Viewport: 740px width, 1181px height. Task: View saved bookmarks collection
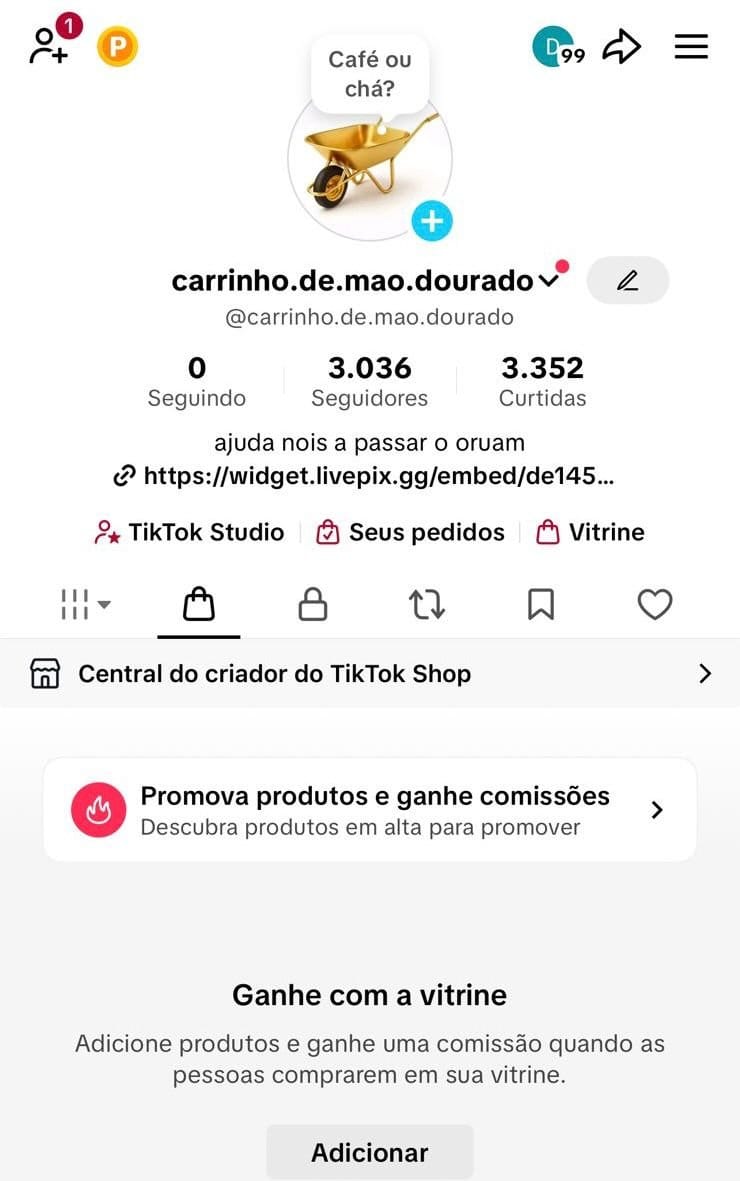coord(541,604)
